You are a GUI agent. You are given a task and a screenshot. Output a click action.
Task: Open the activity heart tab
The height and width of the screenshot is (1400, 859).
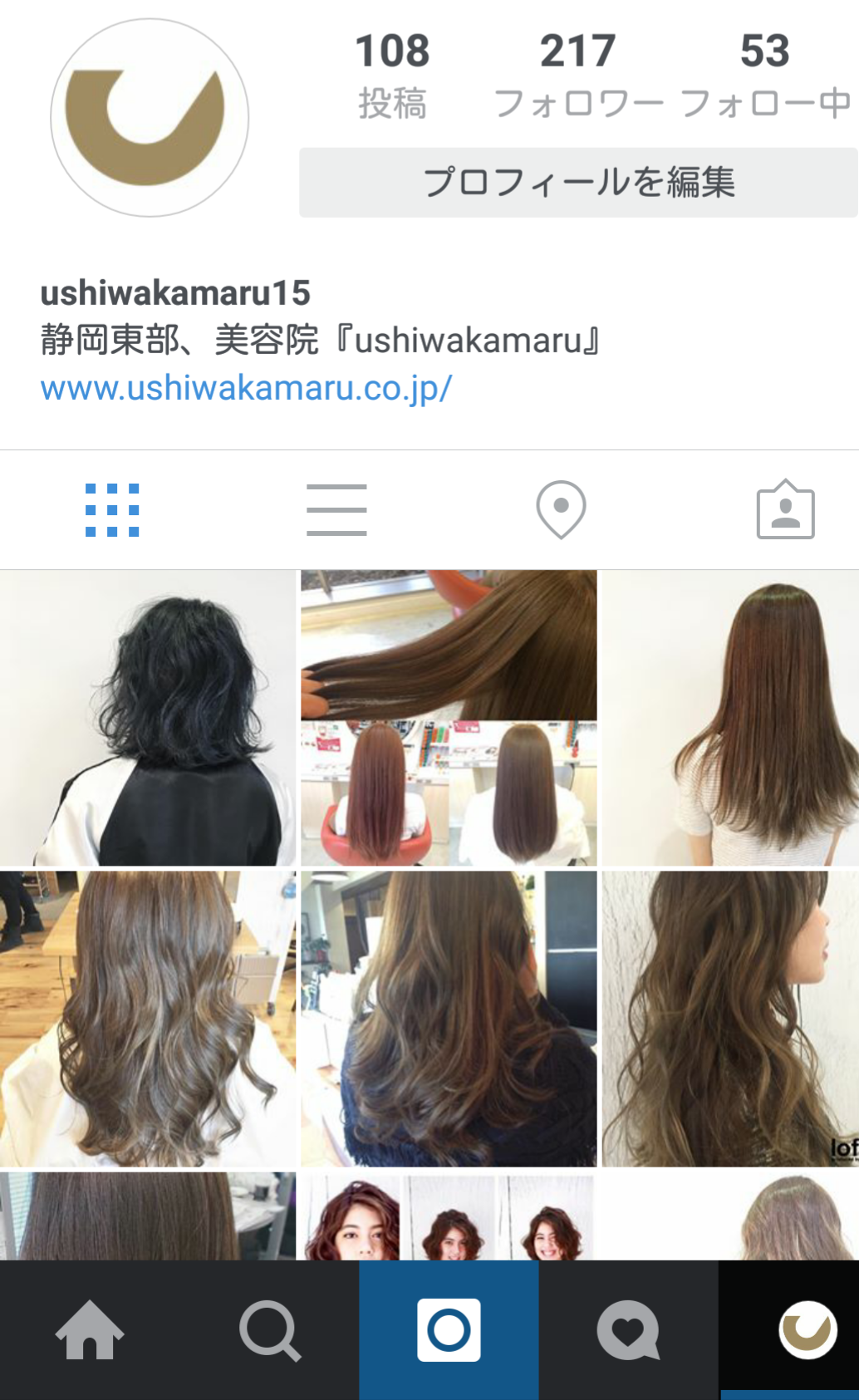coord(628,1330)
